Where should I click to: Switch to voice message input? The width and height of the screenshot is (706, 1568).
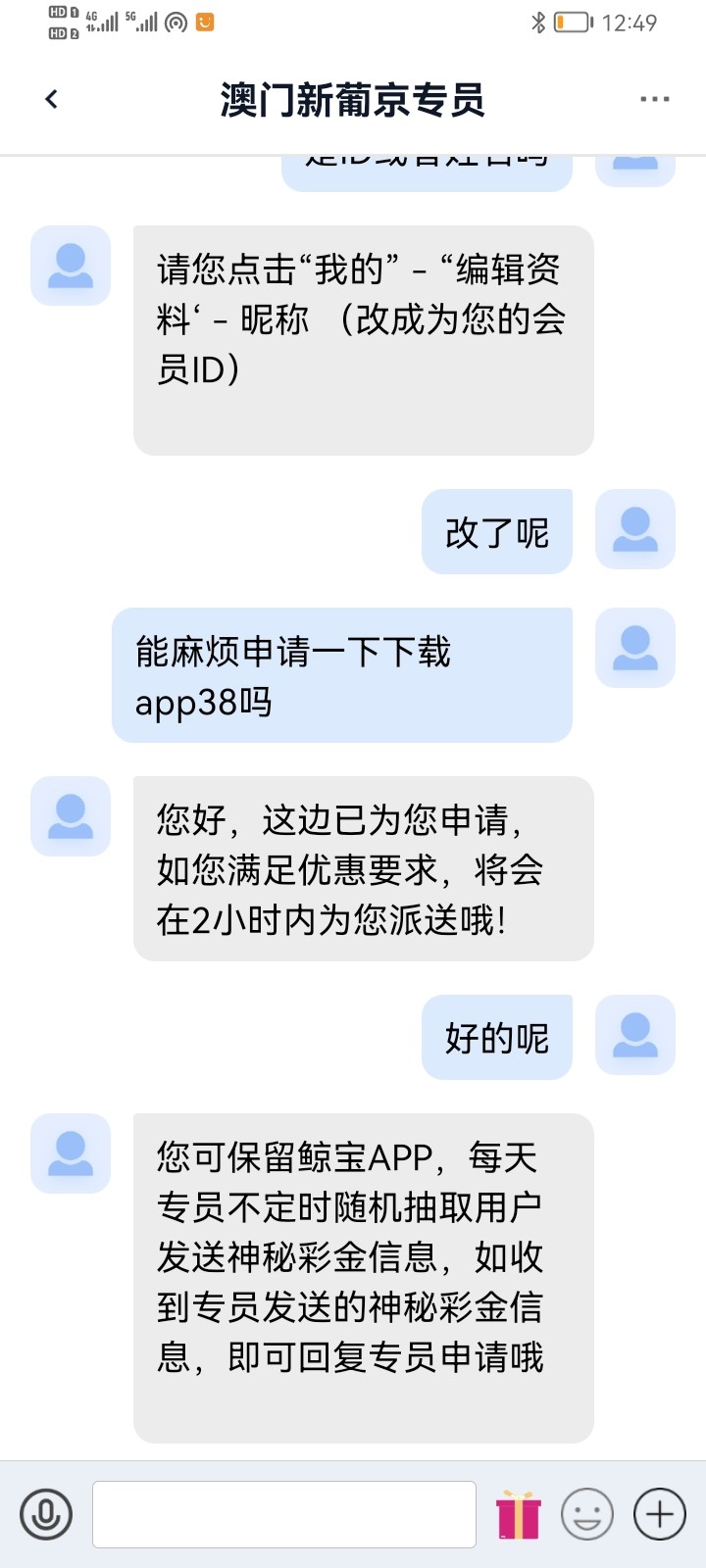[46, 1514]
